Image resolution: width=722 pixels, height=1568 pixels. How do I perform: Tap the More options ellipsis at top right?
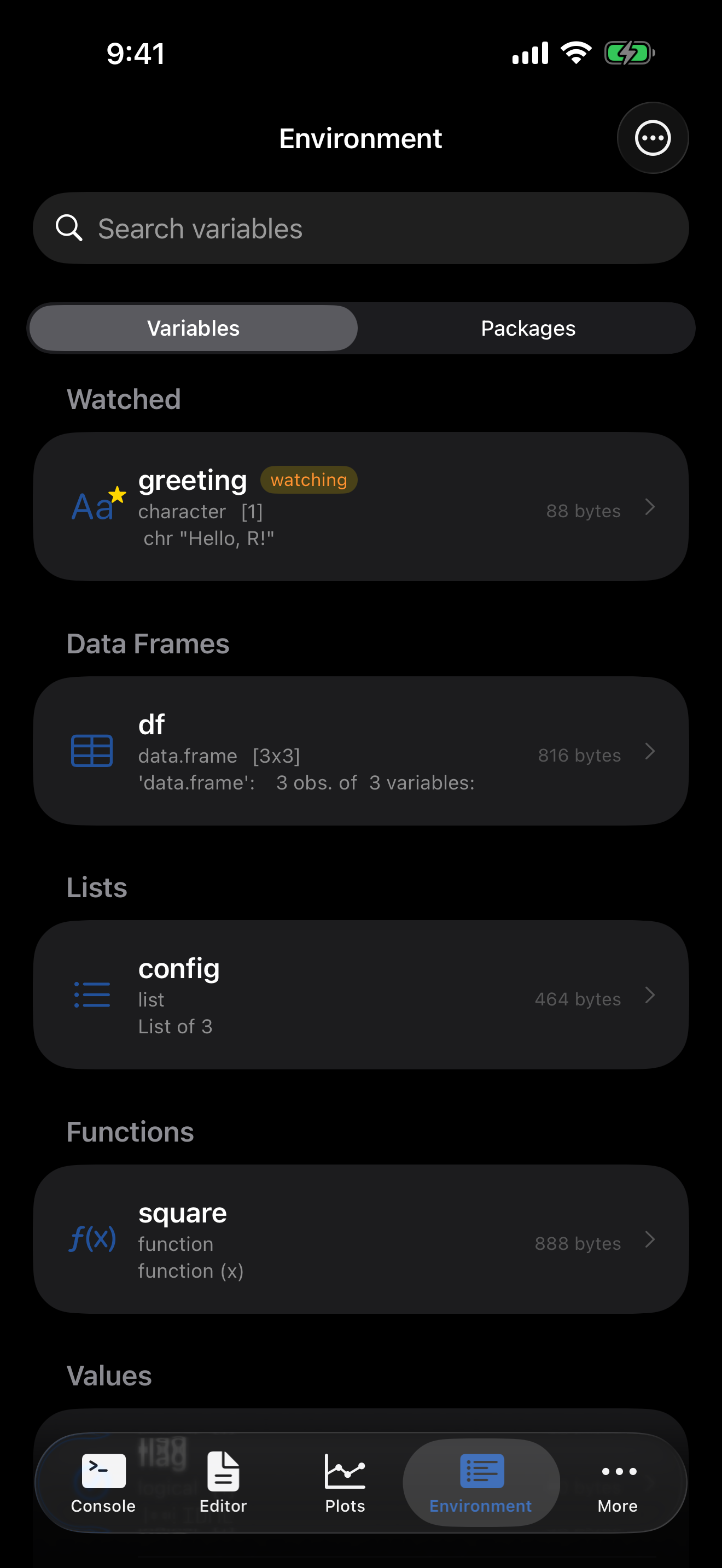click(x=653, y=138)
